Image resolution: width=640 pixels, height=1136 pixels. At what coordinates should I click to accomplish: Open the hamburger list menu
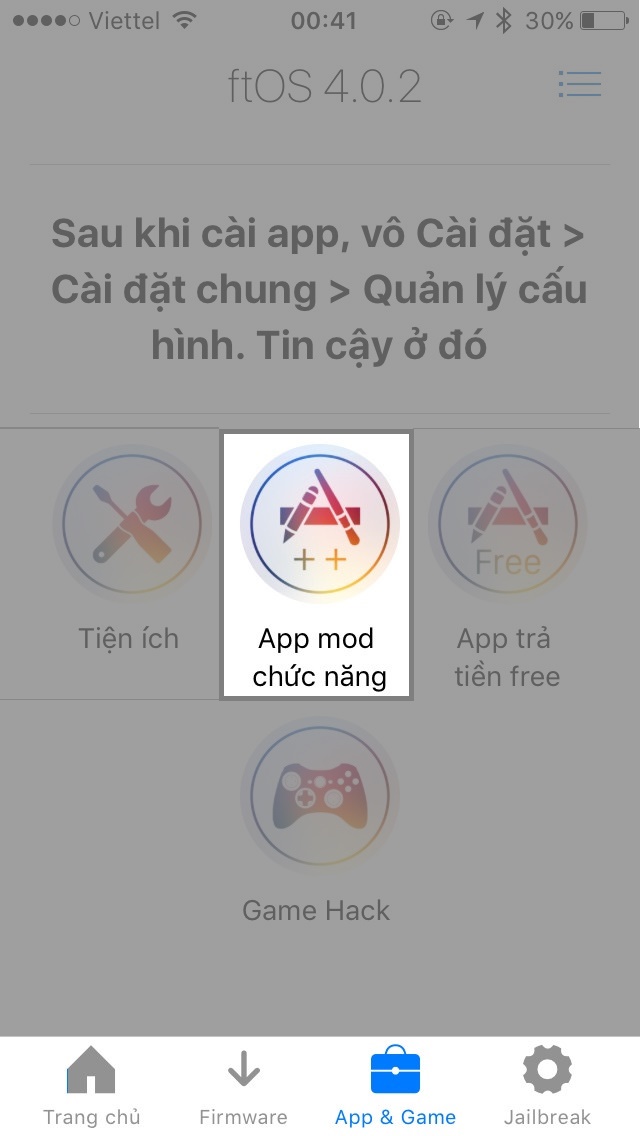click(579, 84)
